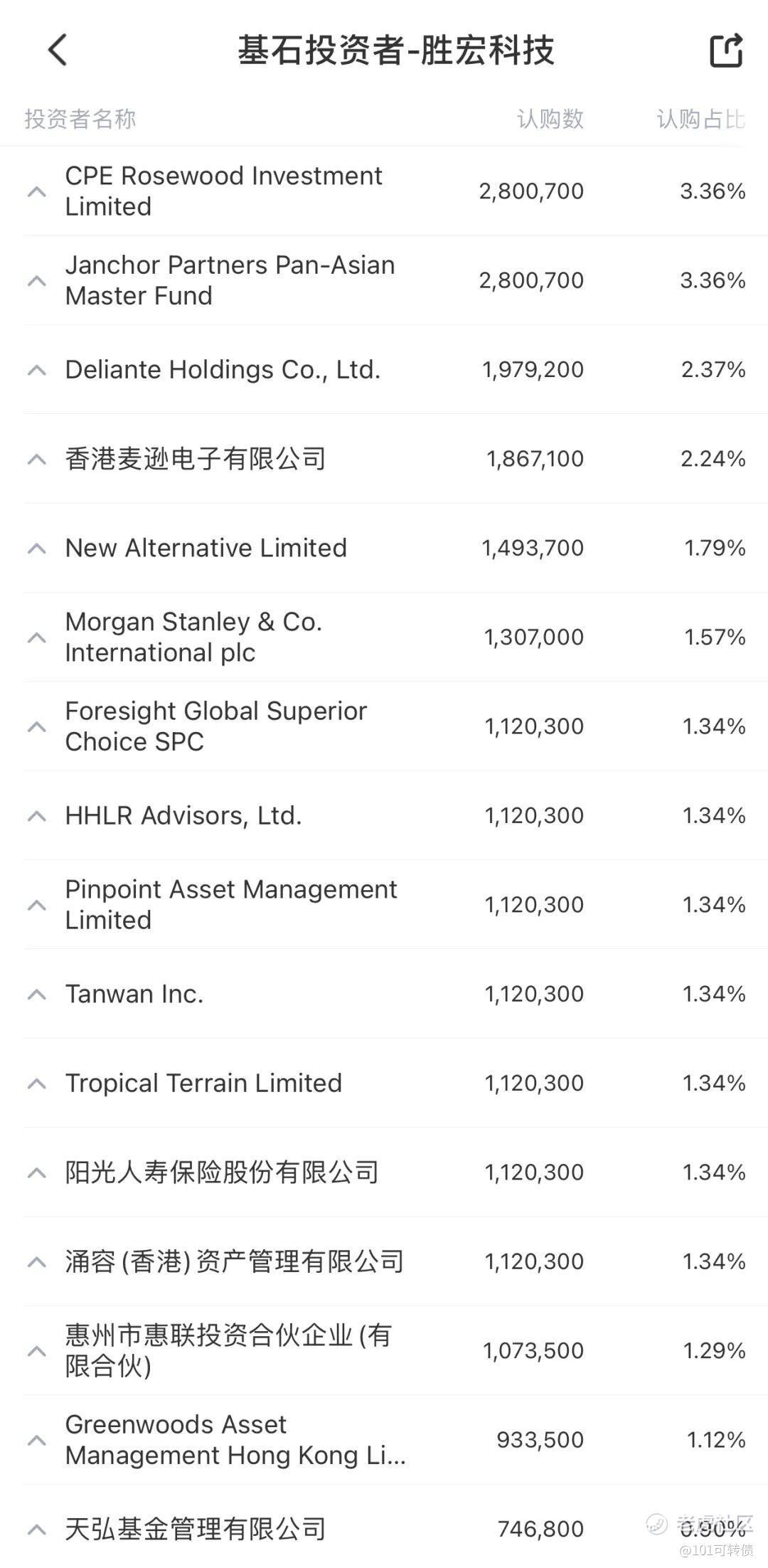The width and height of the screenshot is (768, 1568).
Task: Expand Foresight Global Superior Choice SPC
Action: tap(37, 726)
